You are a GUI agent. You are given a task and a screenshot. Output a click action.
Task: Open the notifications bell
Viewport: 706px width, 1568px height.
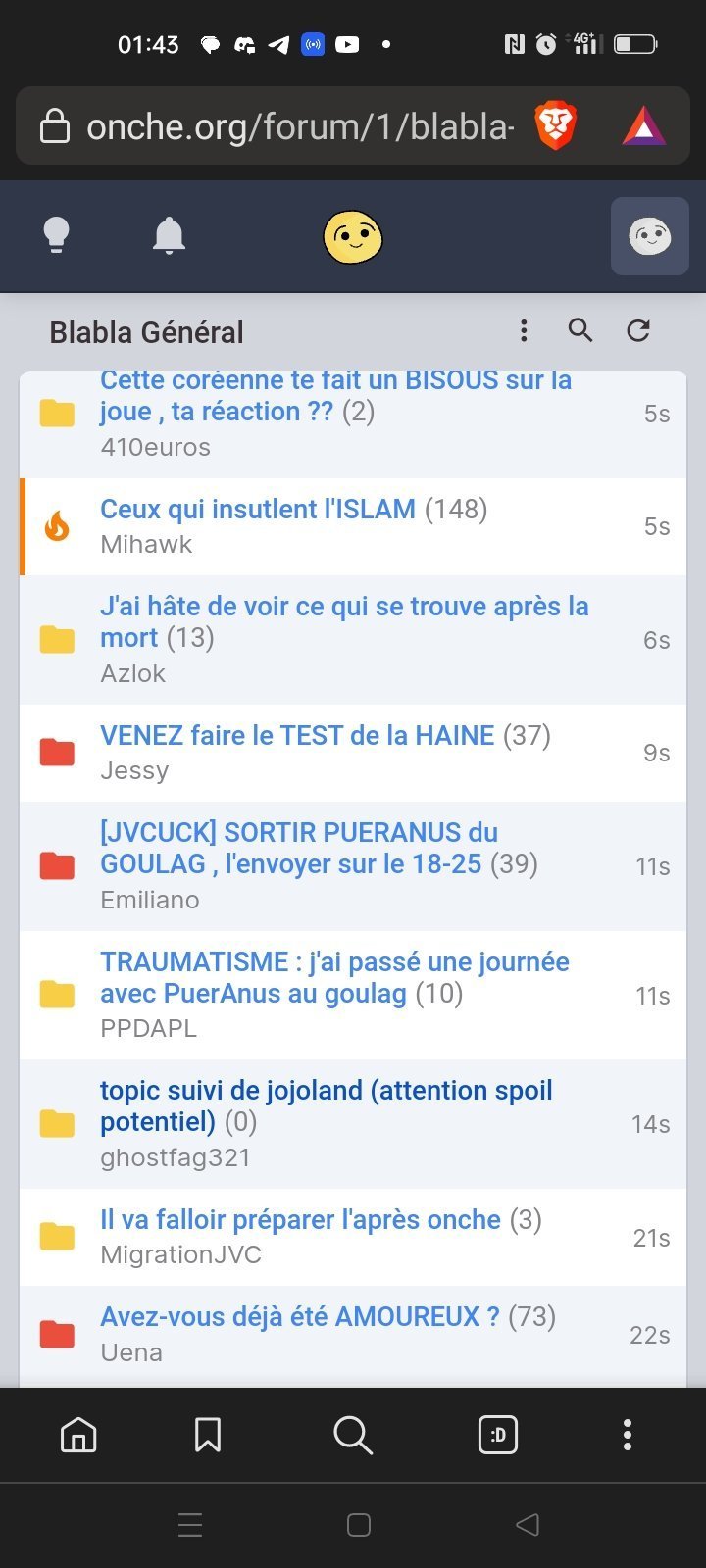pos(169,235)
